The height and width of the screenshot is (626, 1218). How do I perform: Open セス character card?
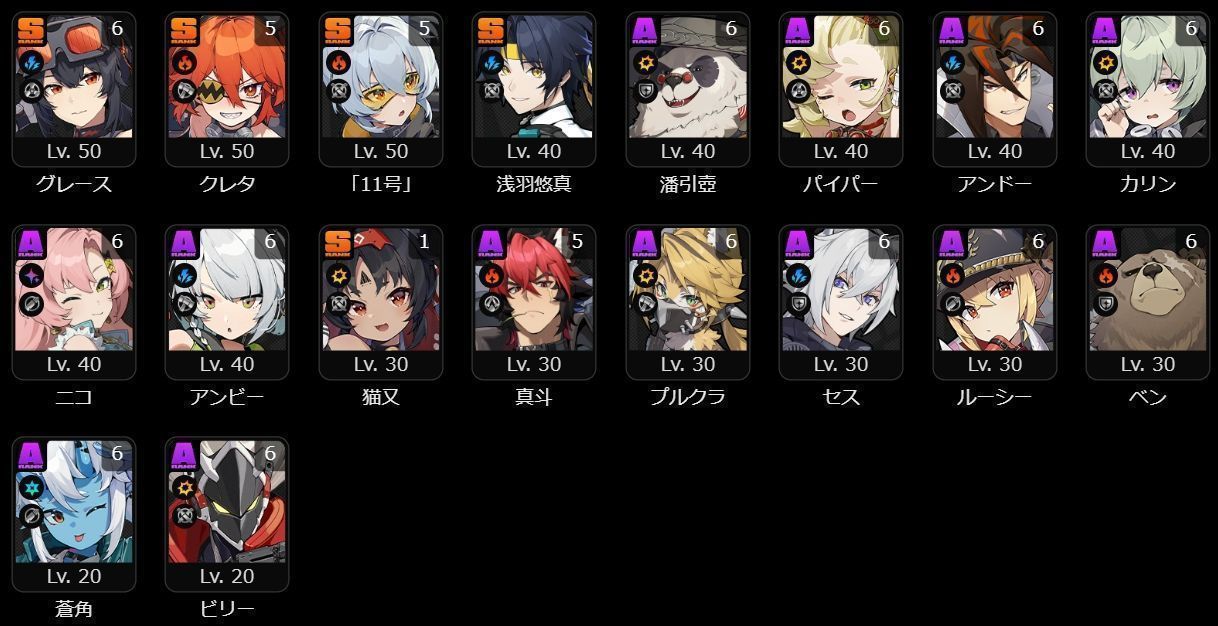click(x=841, y=301)
